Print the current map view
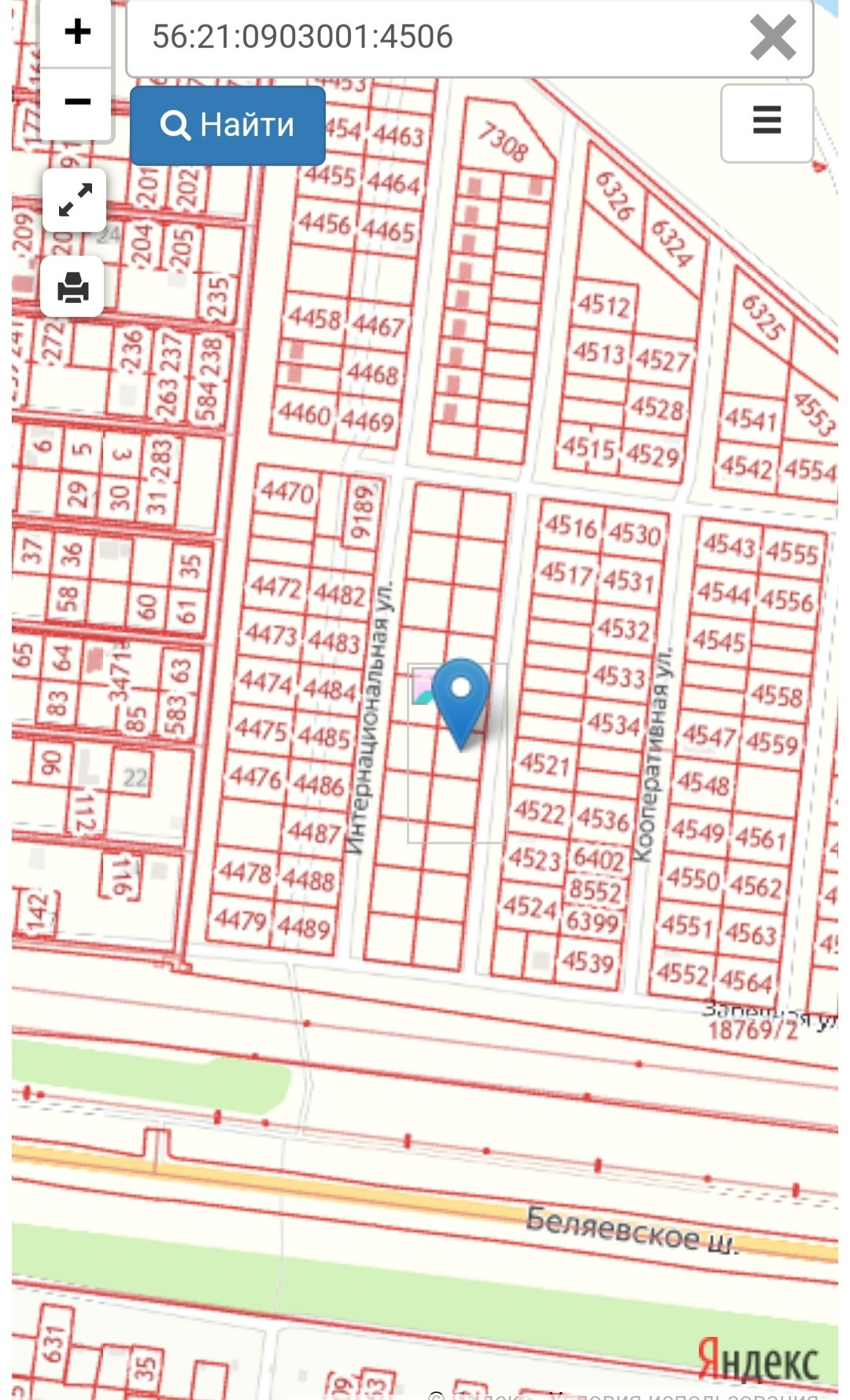This screenshot has width=850, height=1400. [x=73, y=287]
